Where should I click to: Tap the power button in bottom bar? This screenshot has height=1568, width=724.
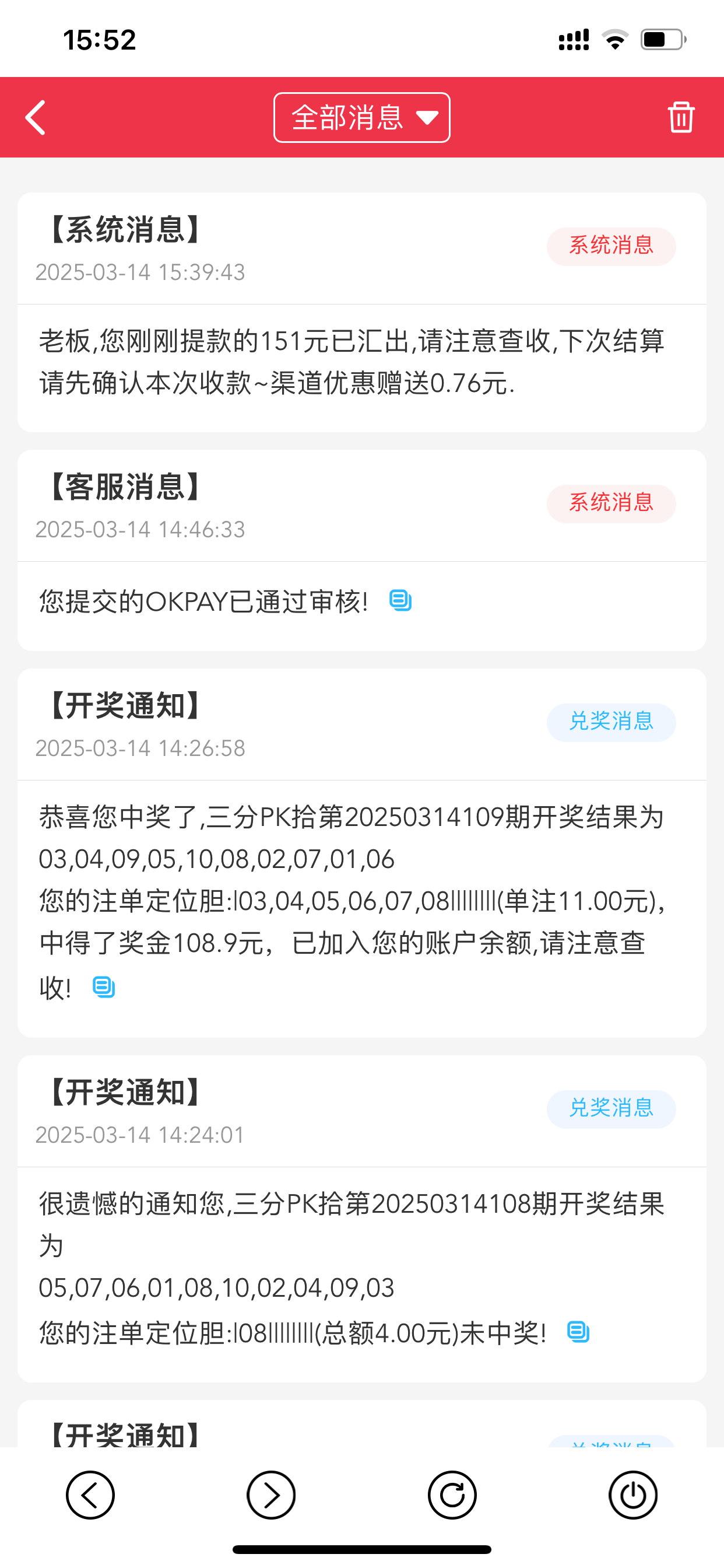point(632,1495)
